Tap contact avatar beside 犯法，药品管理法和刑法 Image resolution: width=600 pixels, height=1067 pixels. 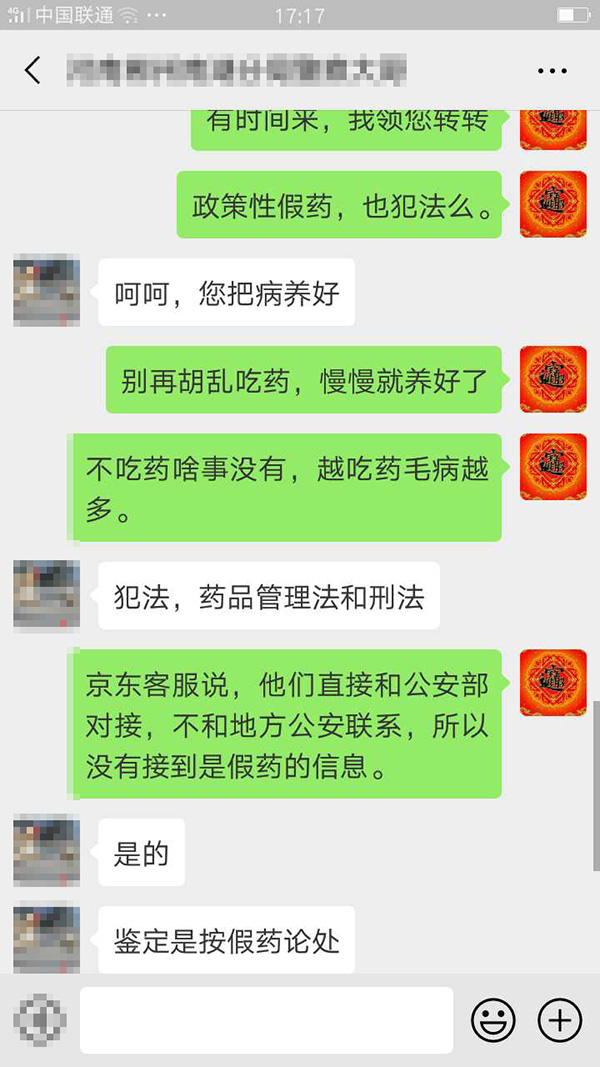pos(47,594)
